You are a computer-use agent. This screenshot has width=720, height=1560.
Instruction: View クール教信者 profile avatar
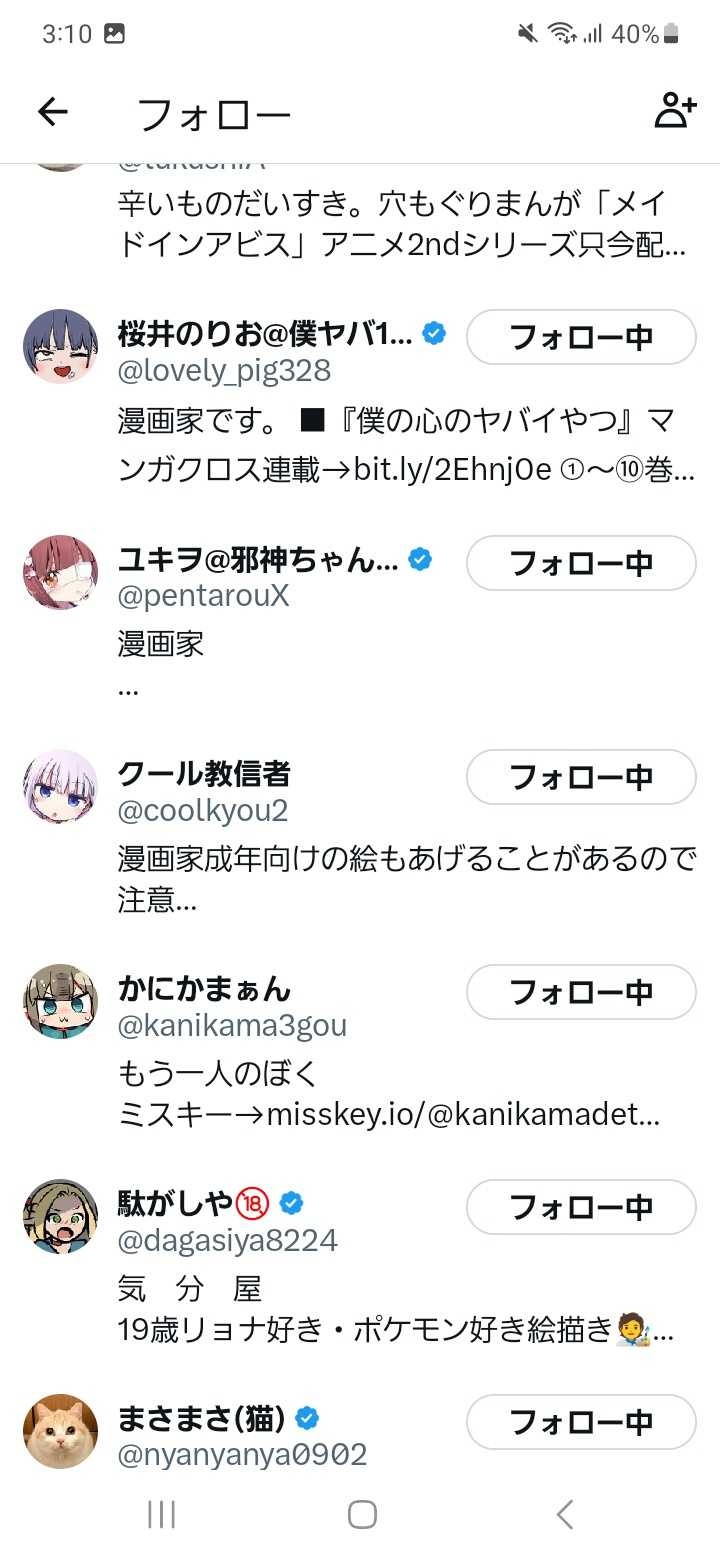(60, 787)
